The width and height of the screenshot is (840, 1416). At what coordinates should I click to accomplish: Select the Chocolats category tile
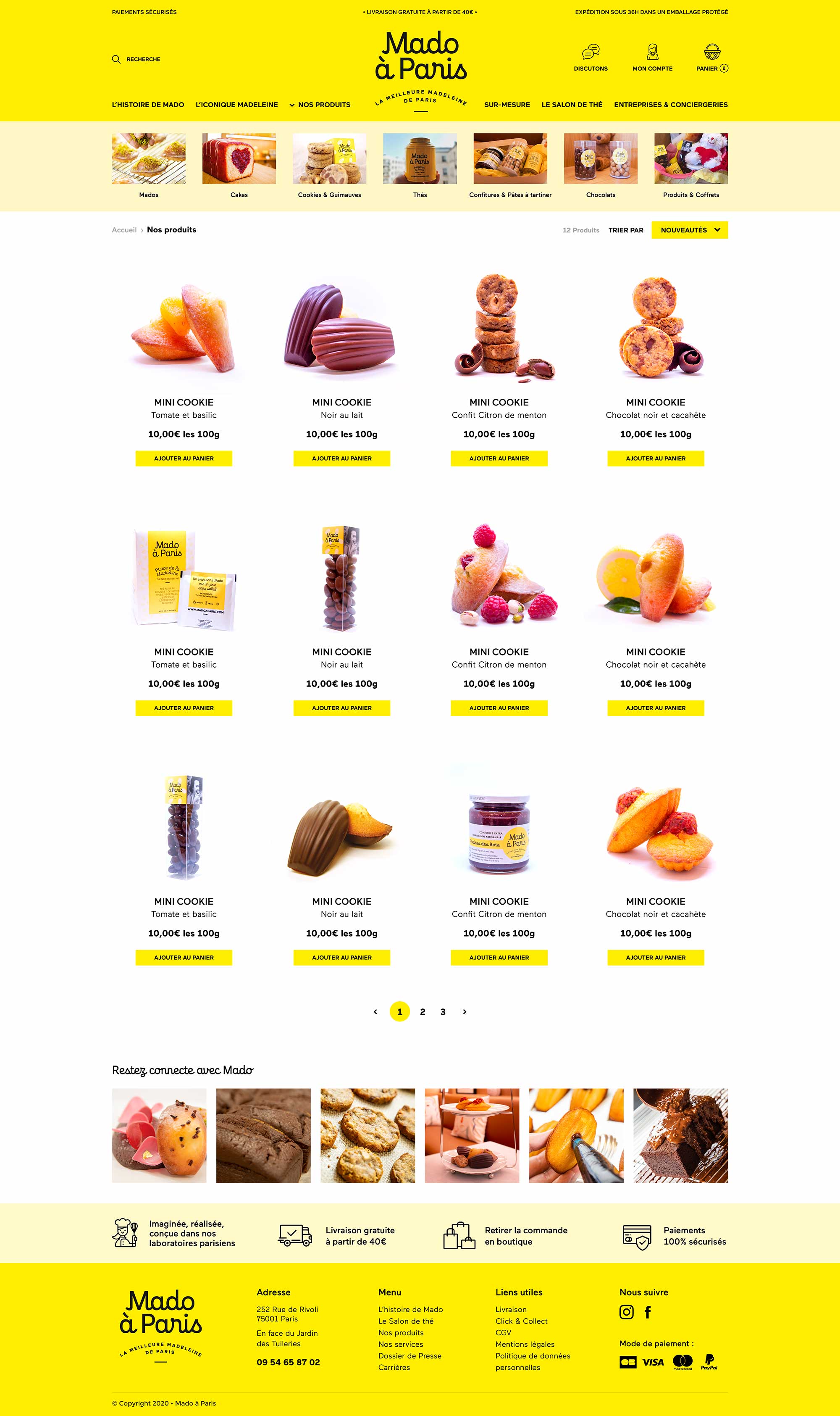(601, 159)
